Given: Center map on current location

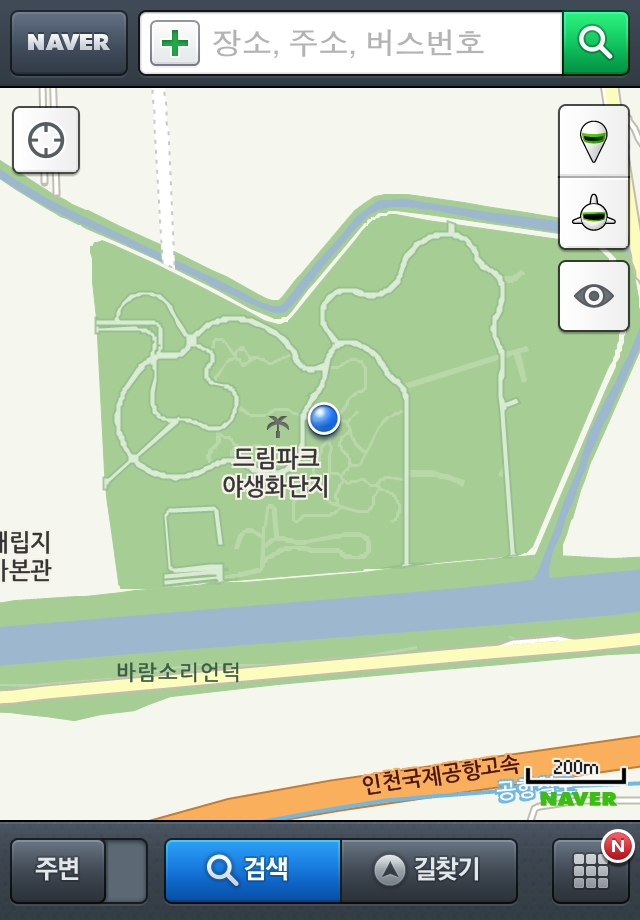Looking at the screenshot, I should (46, 140).
